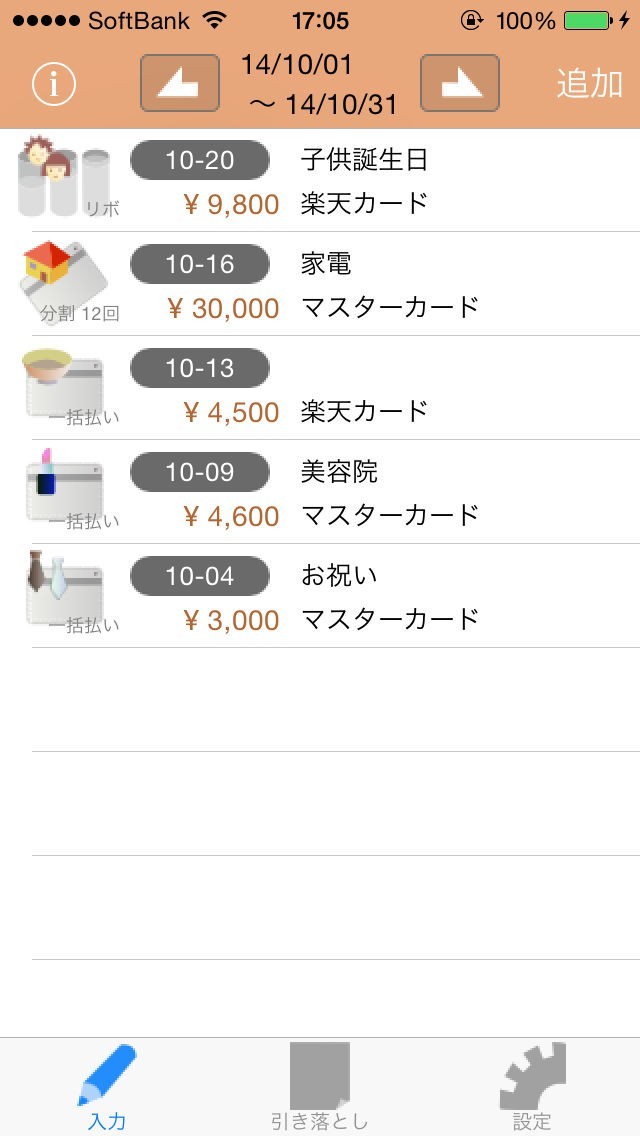Tap 追加 to add an entry
The image size is (640, 1136).
(x=589, y=85)
